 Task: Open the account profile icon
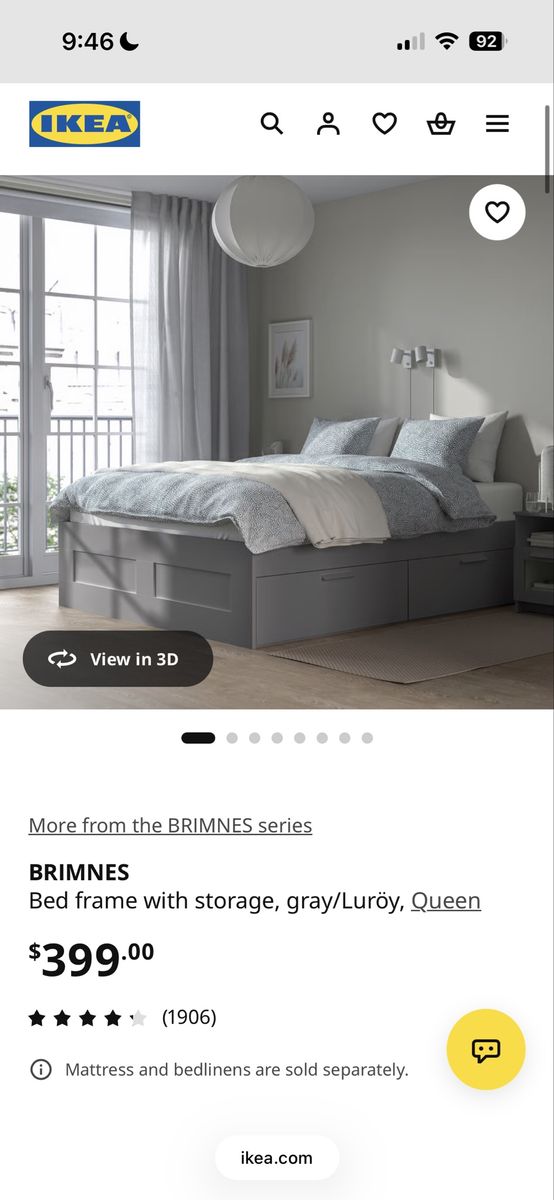[328, 124]
